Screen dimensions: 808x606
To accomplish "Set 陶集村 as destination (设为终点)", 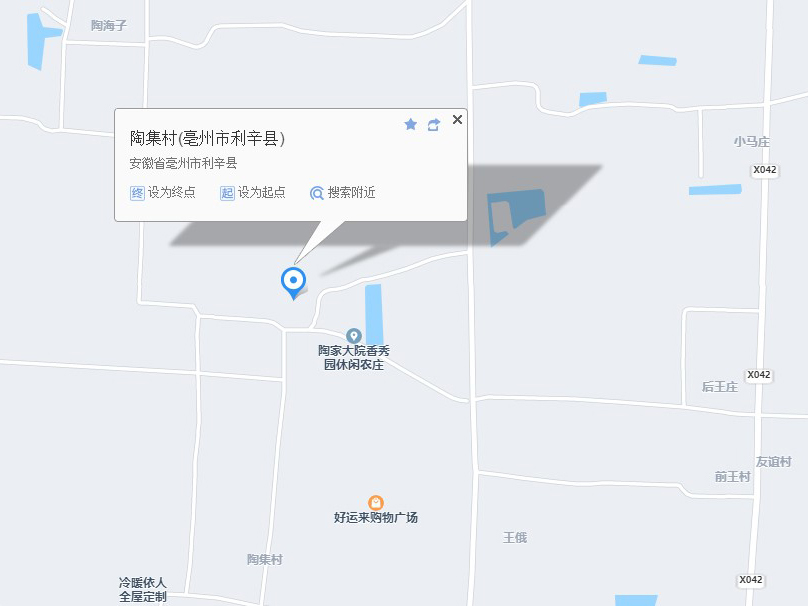I will [x=163, y=192].
